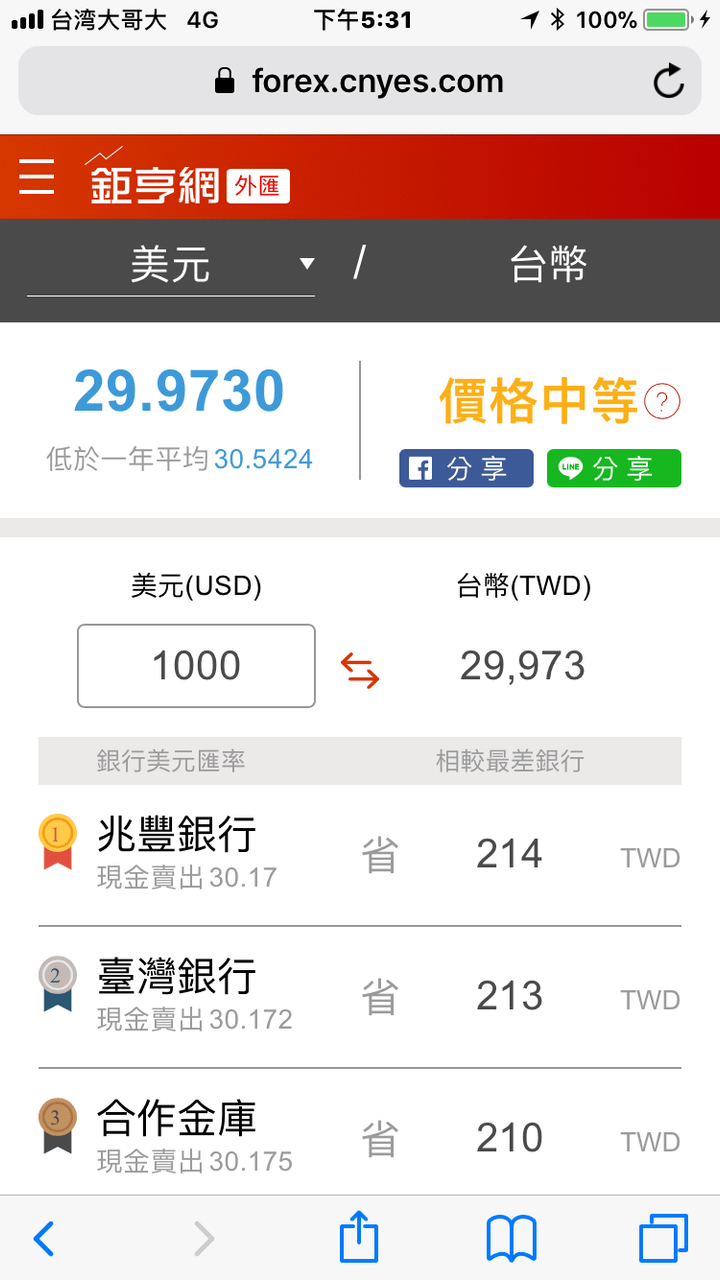
Task: Share the rate on Facebook
Action: 466,468
